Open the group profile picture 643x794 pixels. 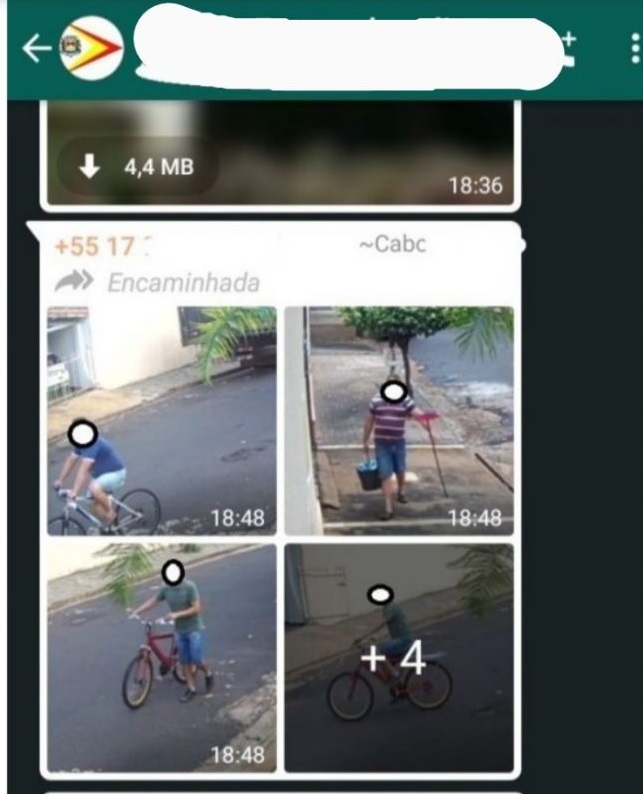92,48
